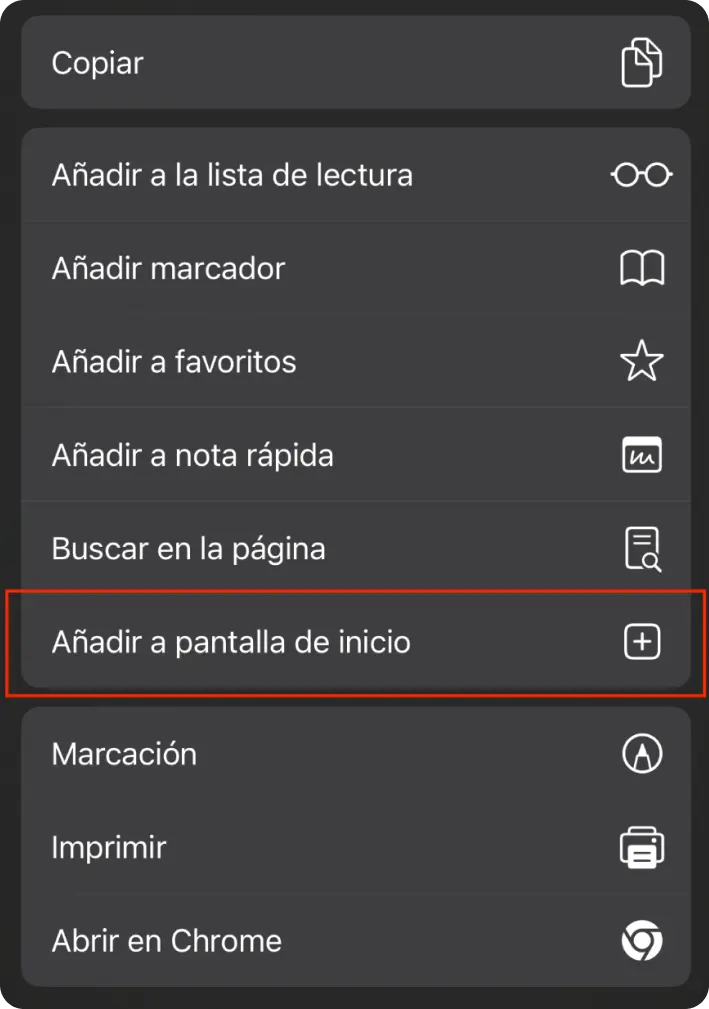Open the Marcación option
The image size is (709, 1009).
coord(355,754)
